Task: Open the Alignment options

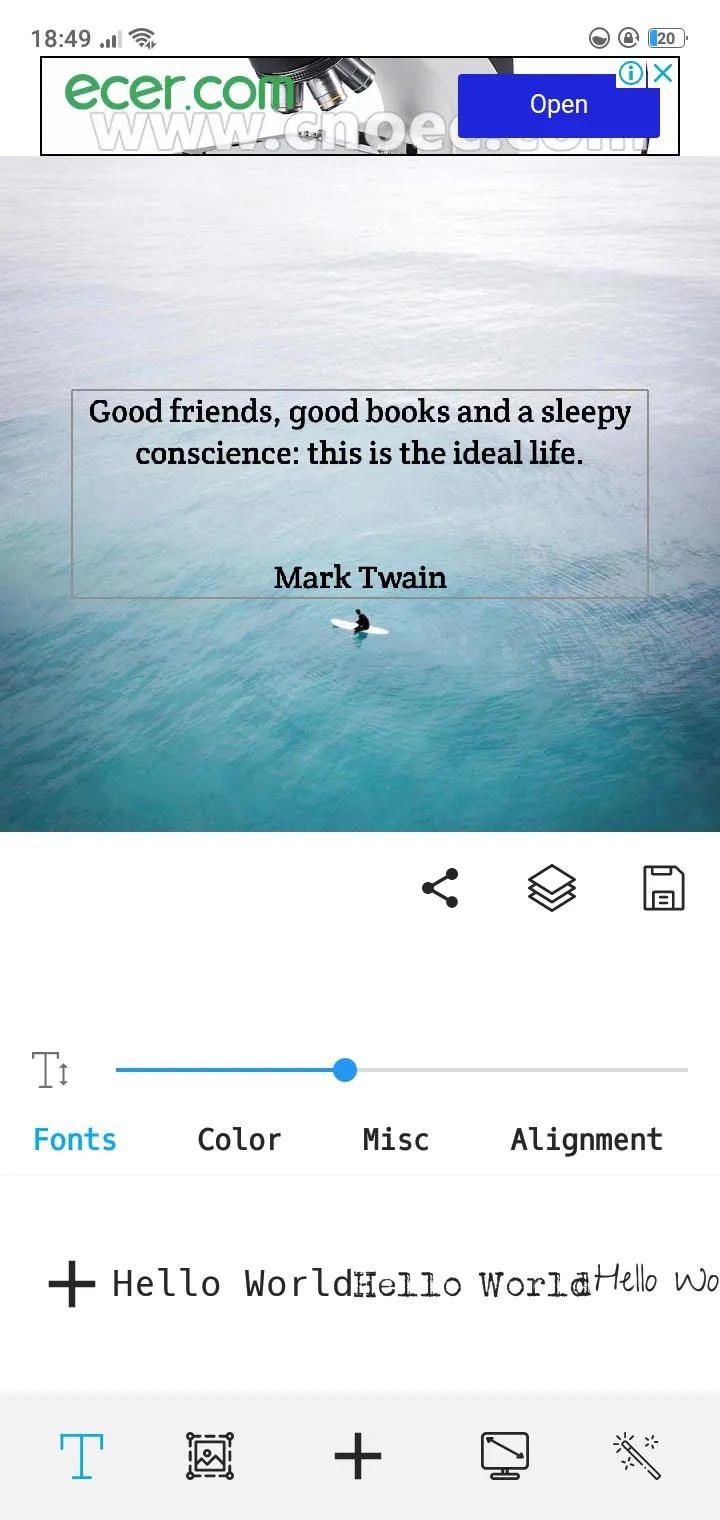Action: [x=586, y=1139]
